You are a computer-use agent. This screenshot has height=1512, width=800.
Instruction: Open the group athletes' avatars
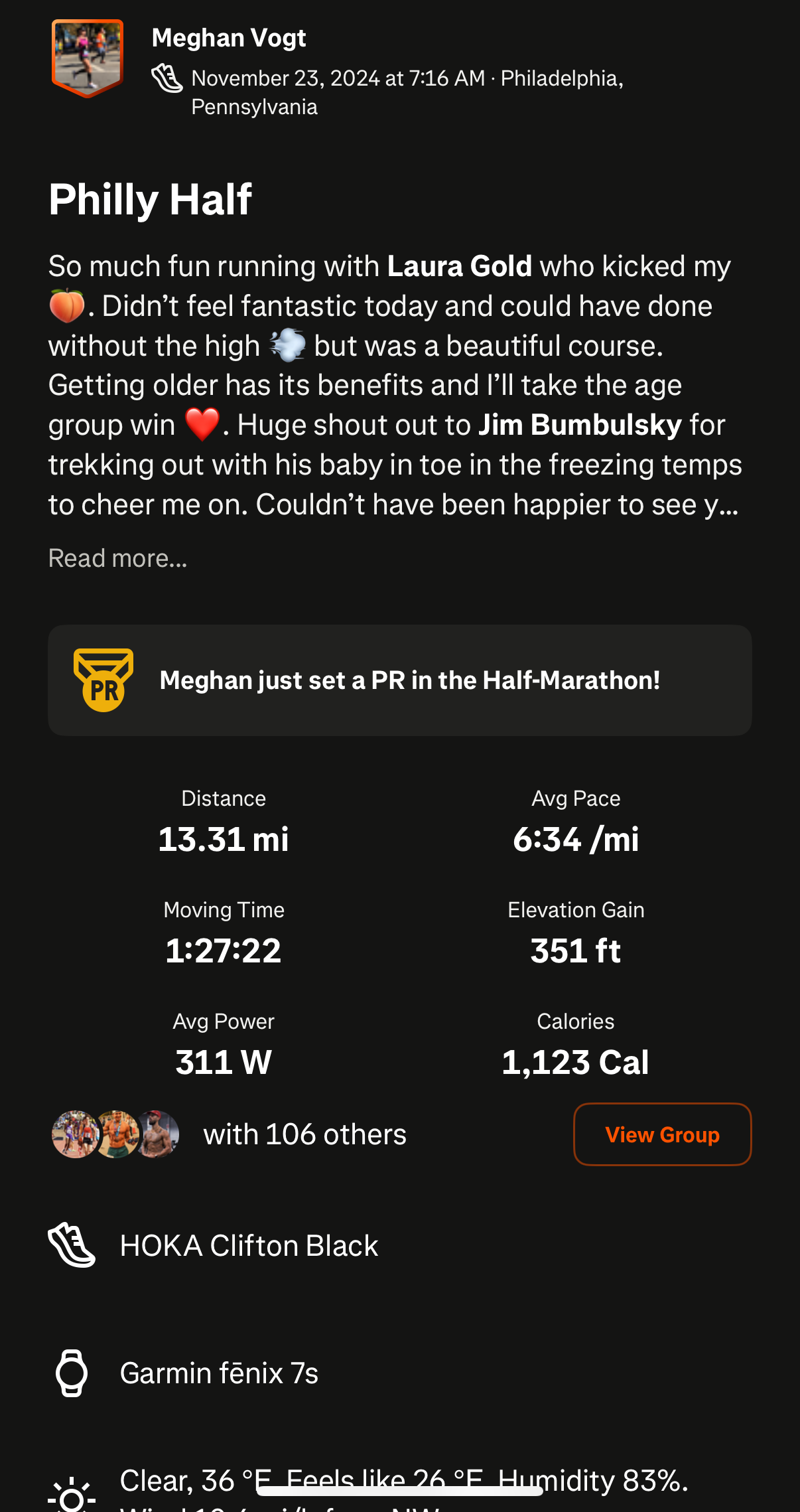coord(116,1134)
